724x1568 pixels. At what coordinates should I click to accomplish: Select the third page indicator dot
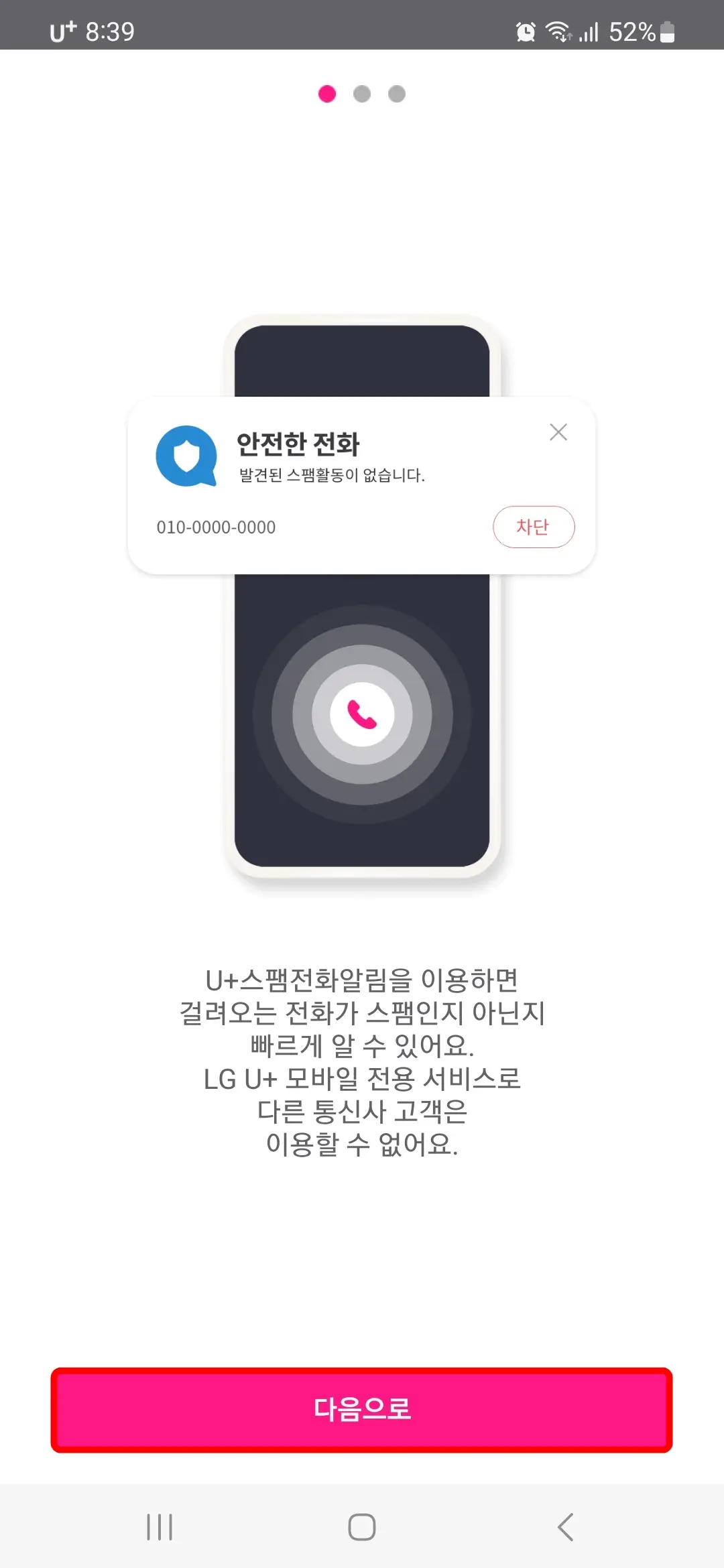click(396, 94)
